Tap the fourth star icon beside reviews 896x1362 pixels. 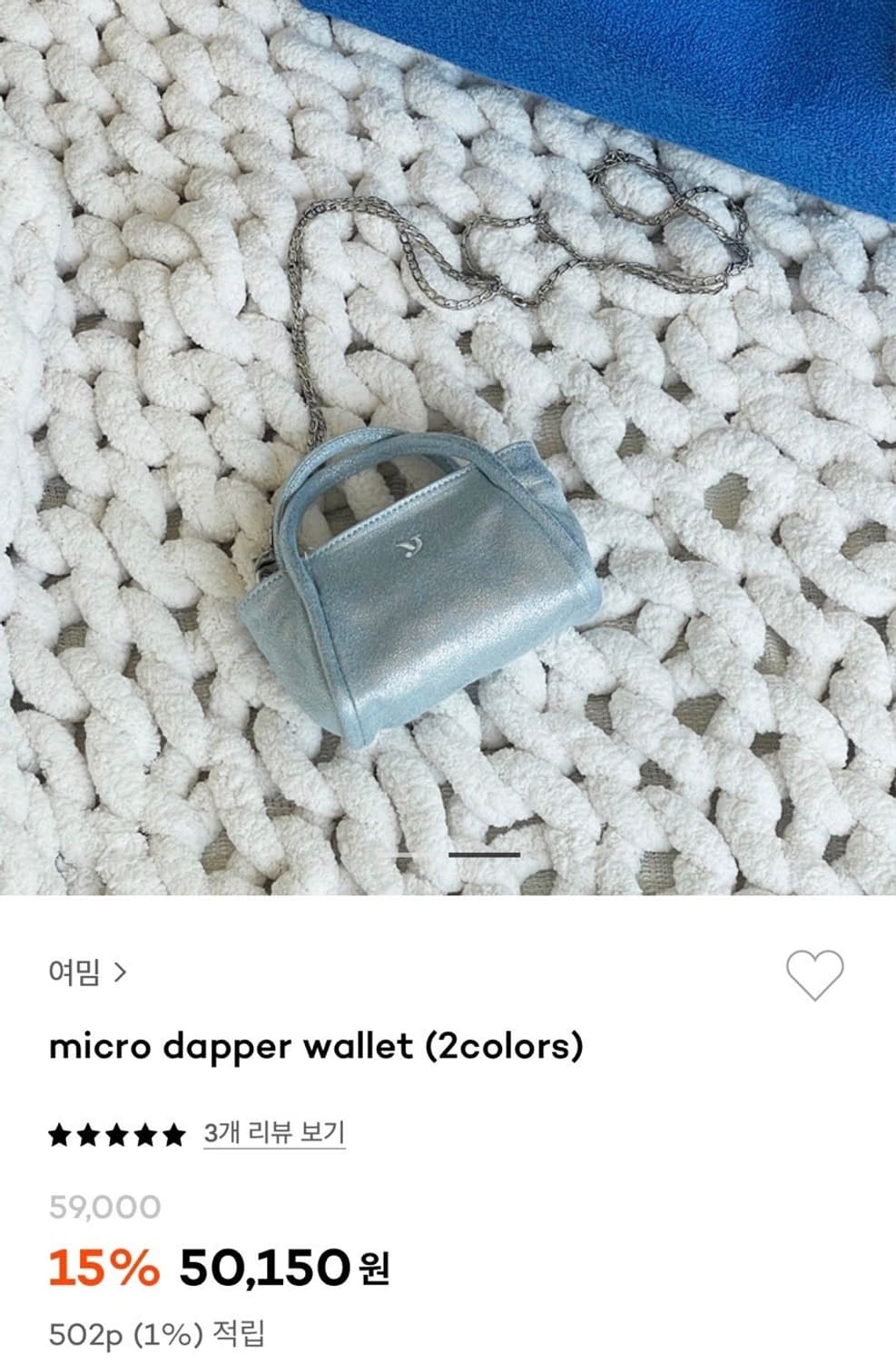point(146,1134)
